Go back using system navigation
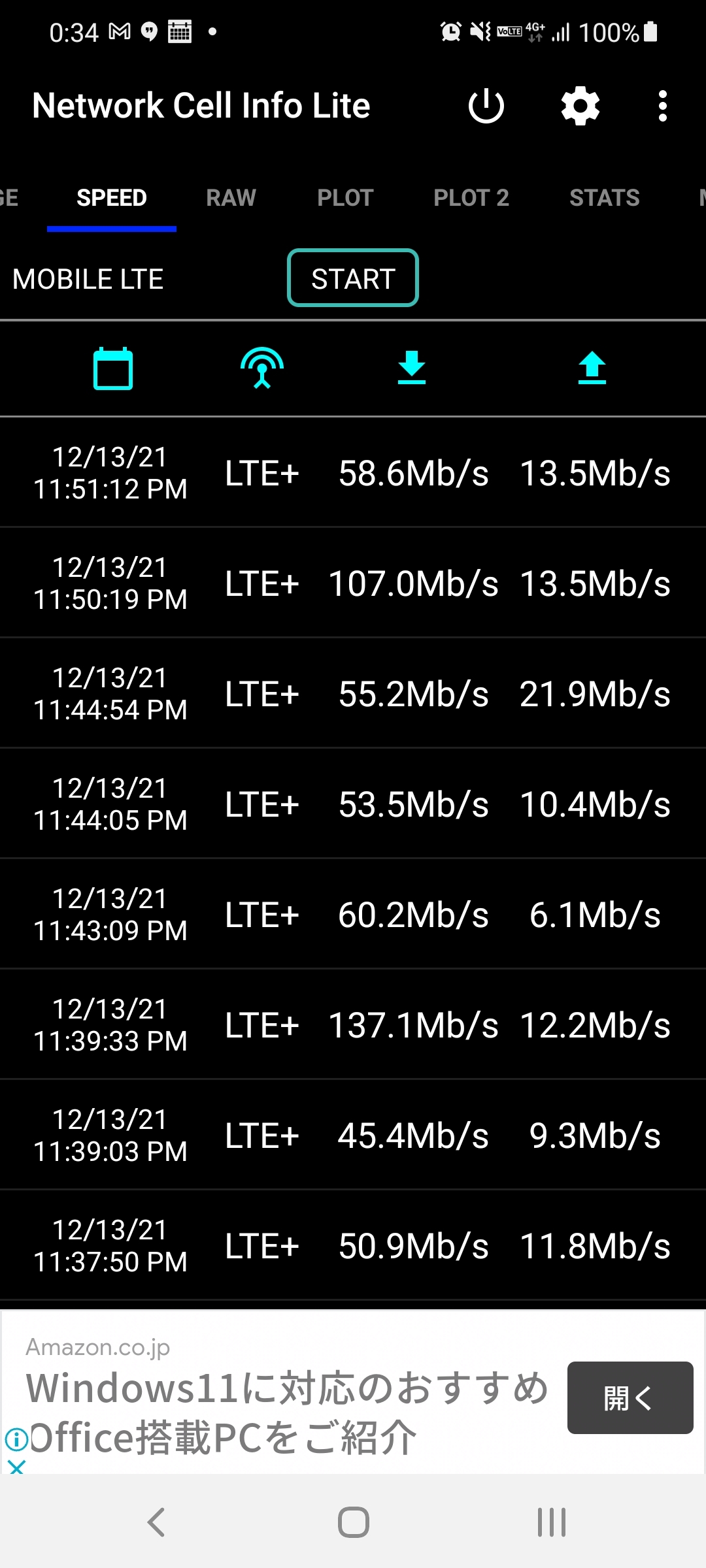Screen dimensions: 706x1568 [156, 1522]
